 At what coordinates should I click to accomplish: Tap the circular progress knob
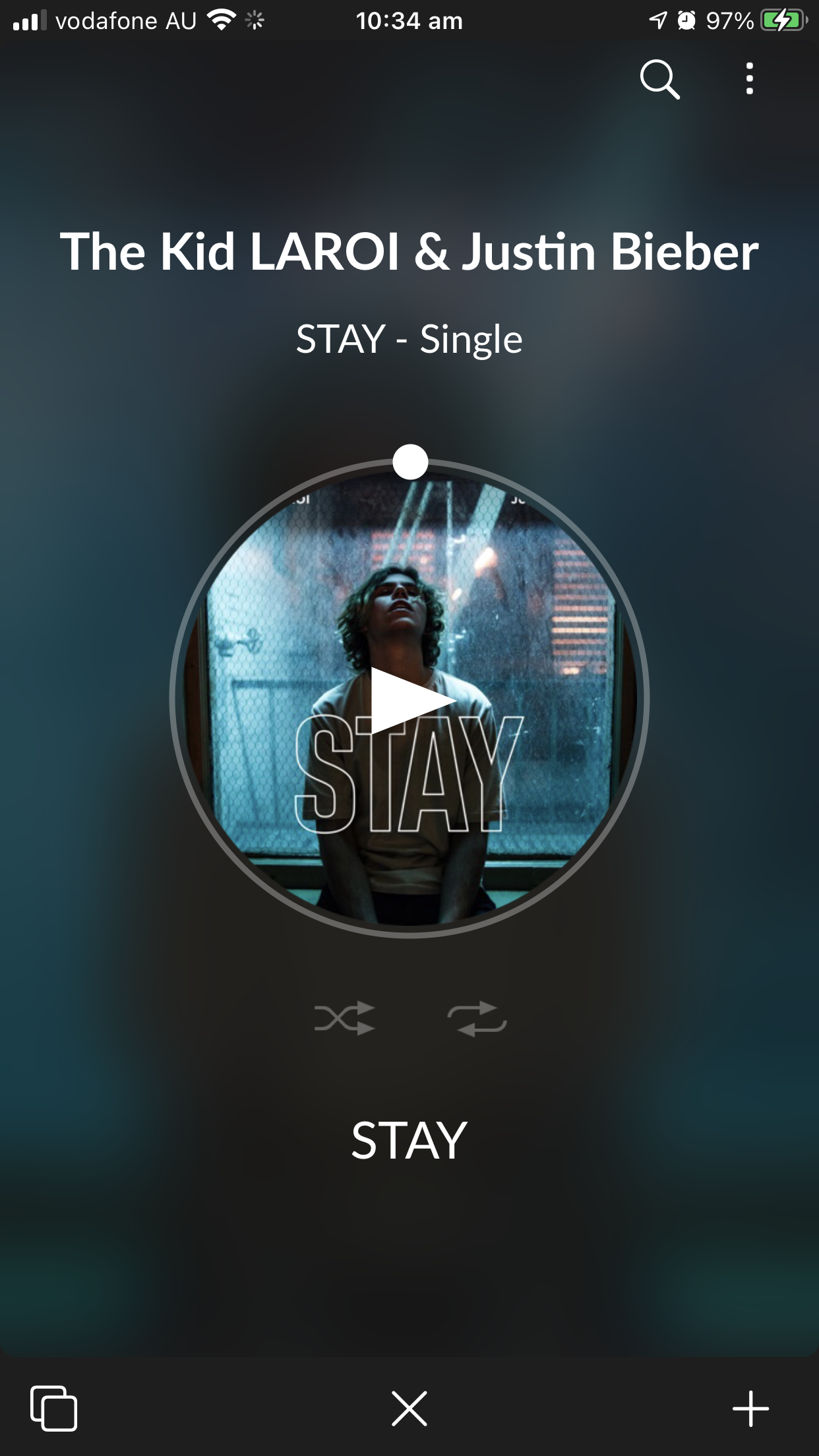point(410,462)
